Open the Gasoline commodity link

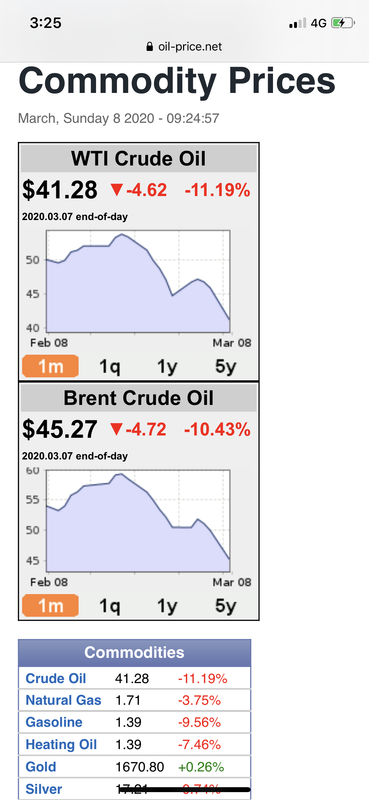(54, 722)
